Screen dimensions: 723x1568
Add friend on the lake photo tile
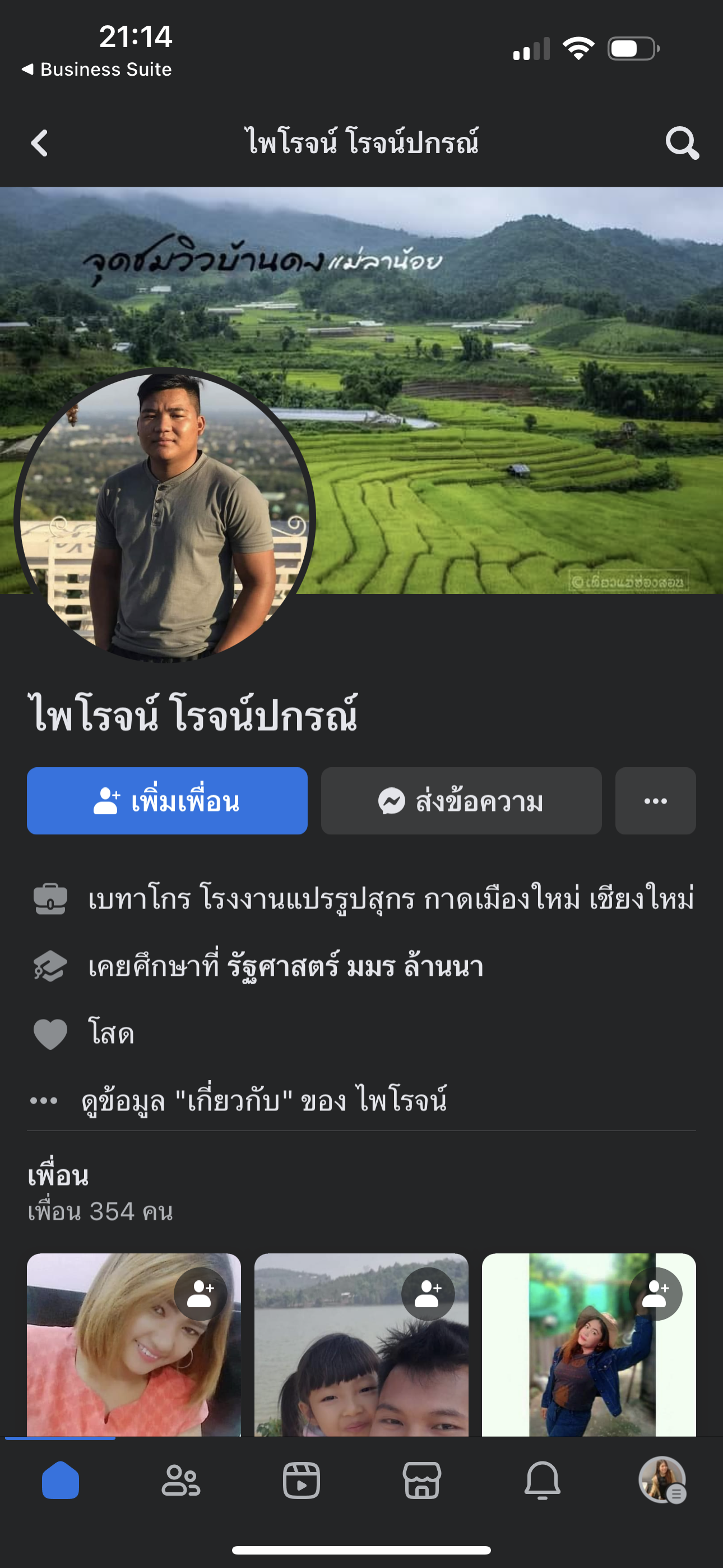(428, 1293)
